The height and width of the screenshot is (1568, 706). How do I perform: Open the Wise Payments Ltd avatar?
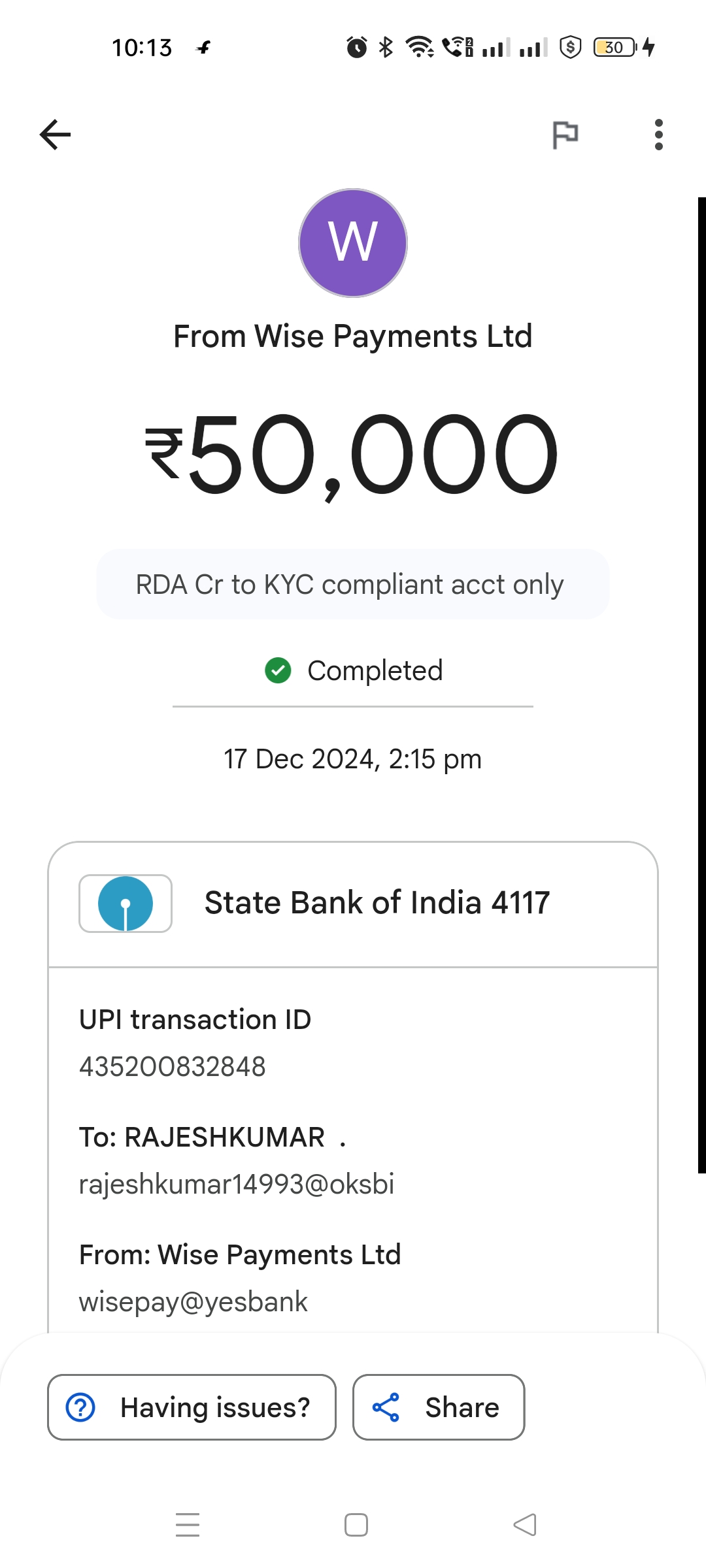(x=353, y=243)
